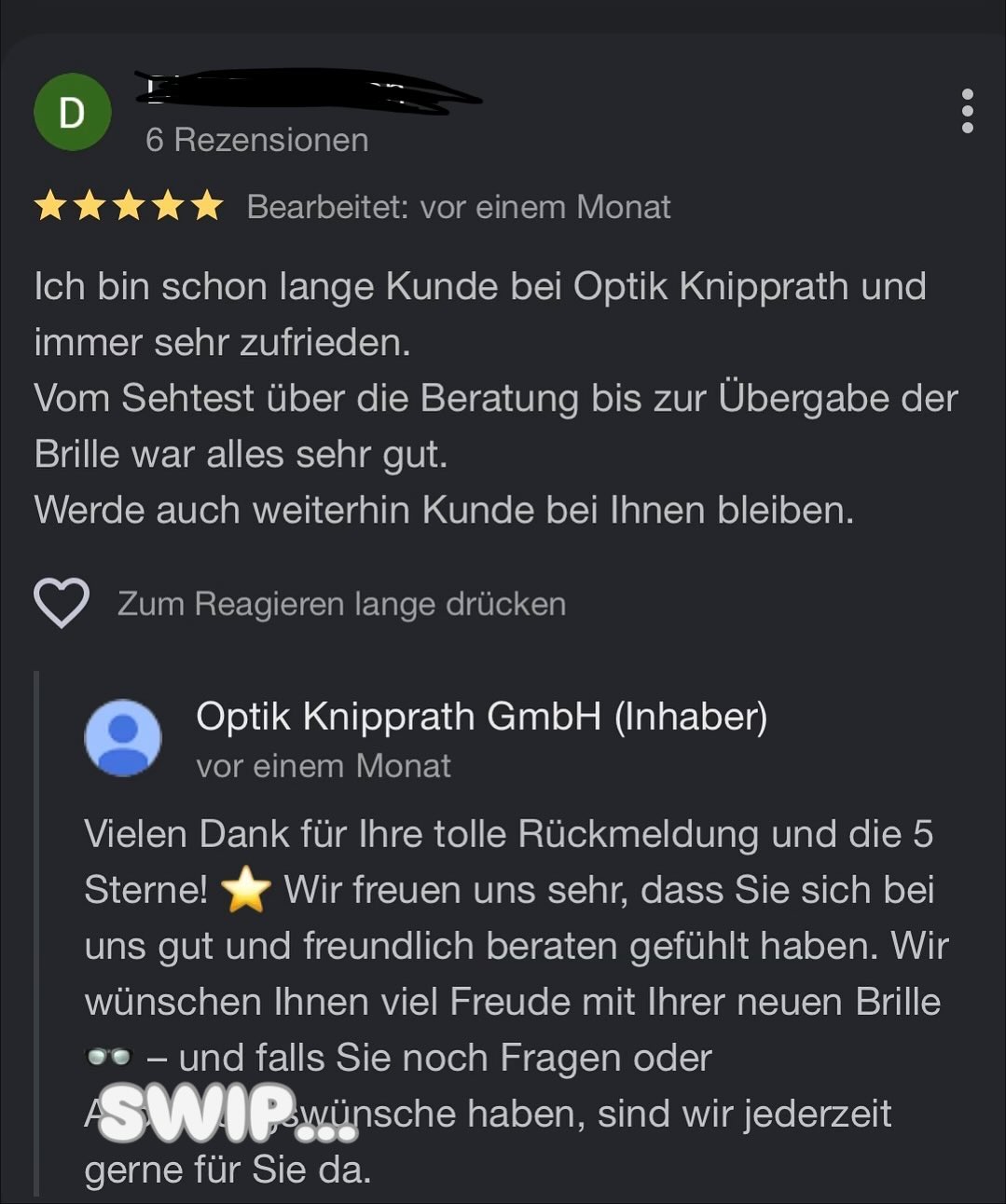This screenshot has height=1204, width=1006.
Task: Like the review with the heart icon
Action: click(62, 602)
